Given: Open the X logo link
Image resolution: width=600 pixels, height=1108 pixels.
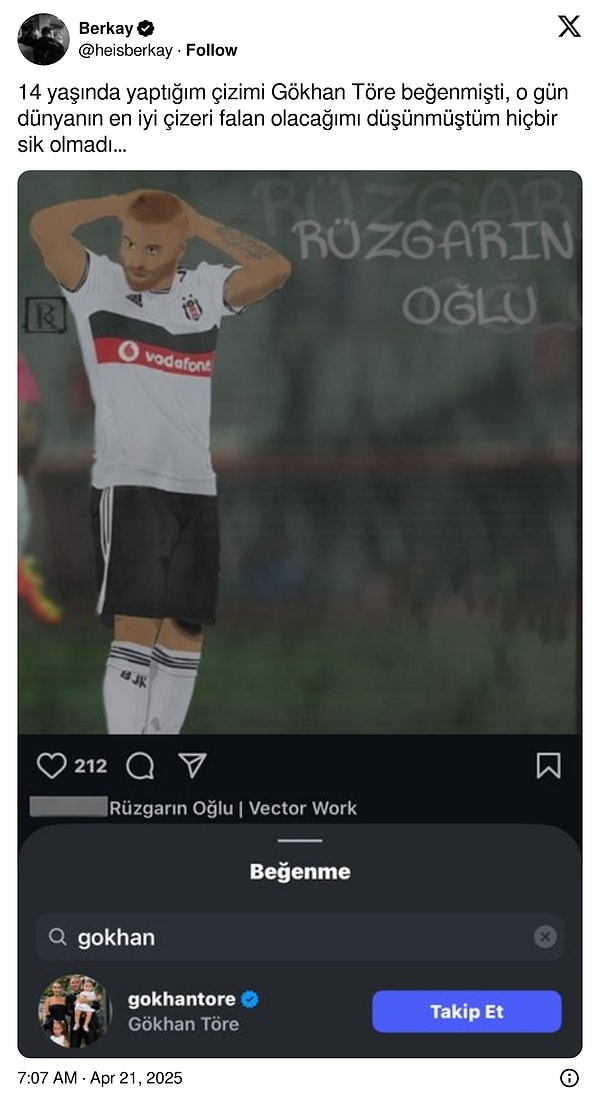Looking at the screenshot, I should pyautogui.click(x=569, y=27).
